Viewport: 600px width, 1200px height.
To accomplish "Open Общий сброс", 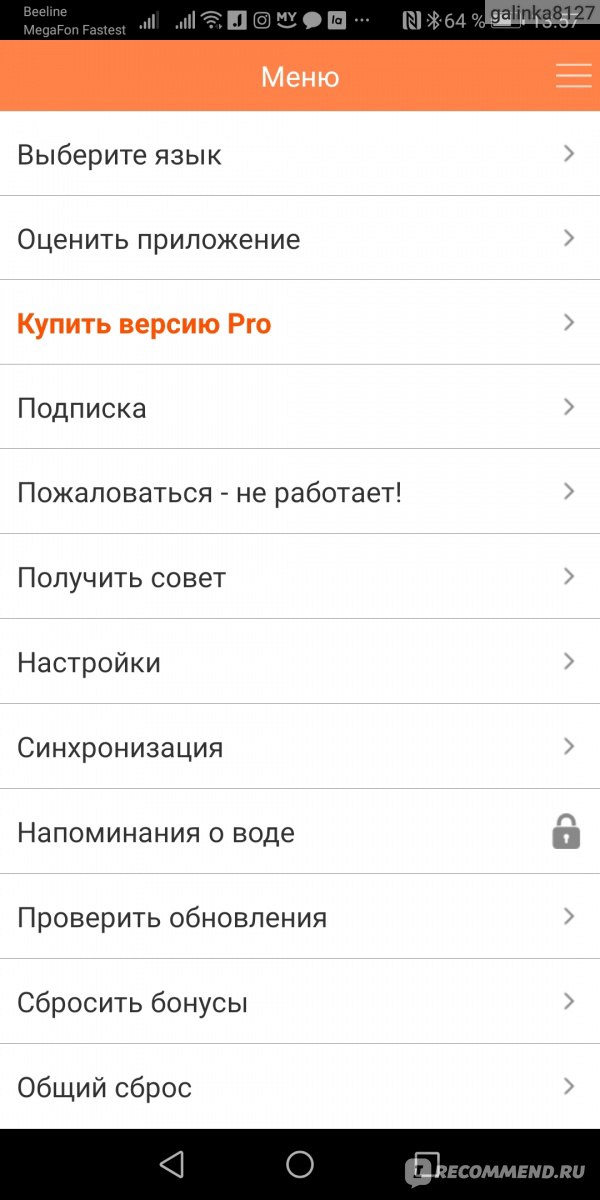I will [300, 1087].
